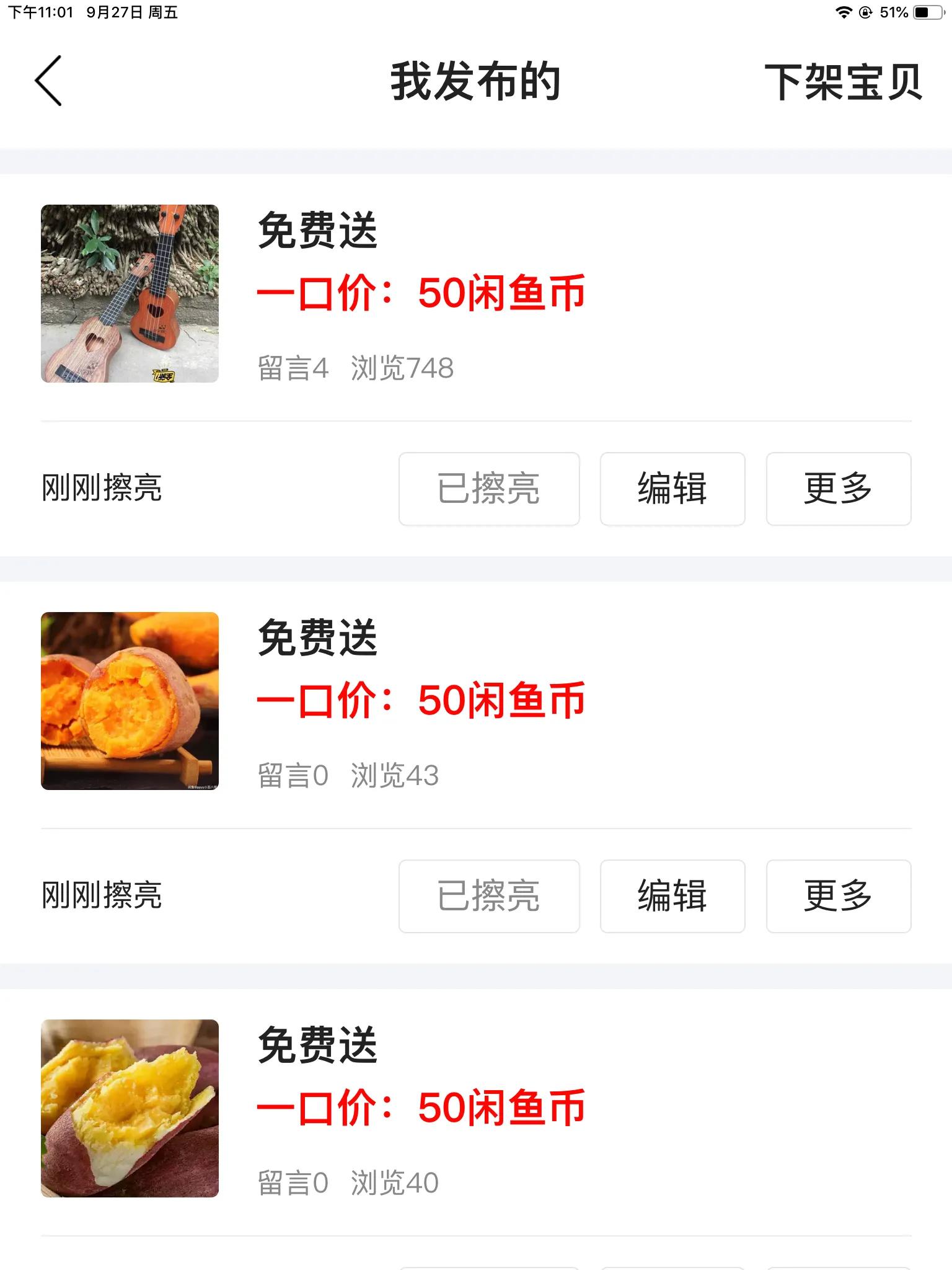
Task: Tap the sweet potato listing thumbnail
Action: pyautogui.click(x=130, y=701)
